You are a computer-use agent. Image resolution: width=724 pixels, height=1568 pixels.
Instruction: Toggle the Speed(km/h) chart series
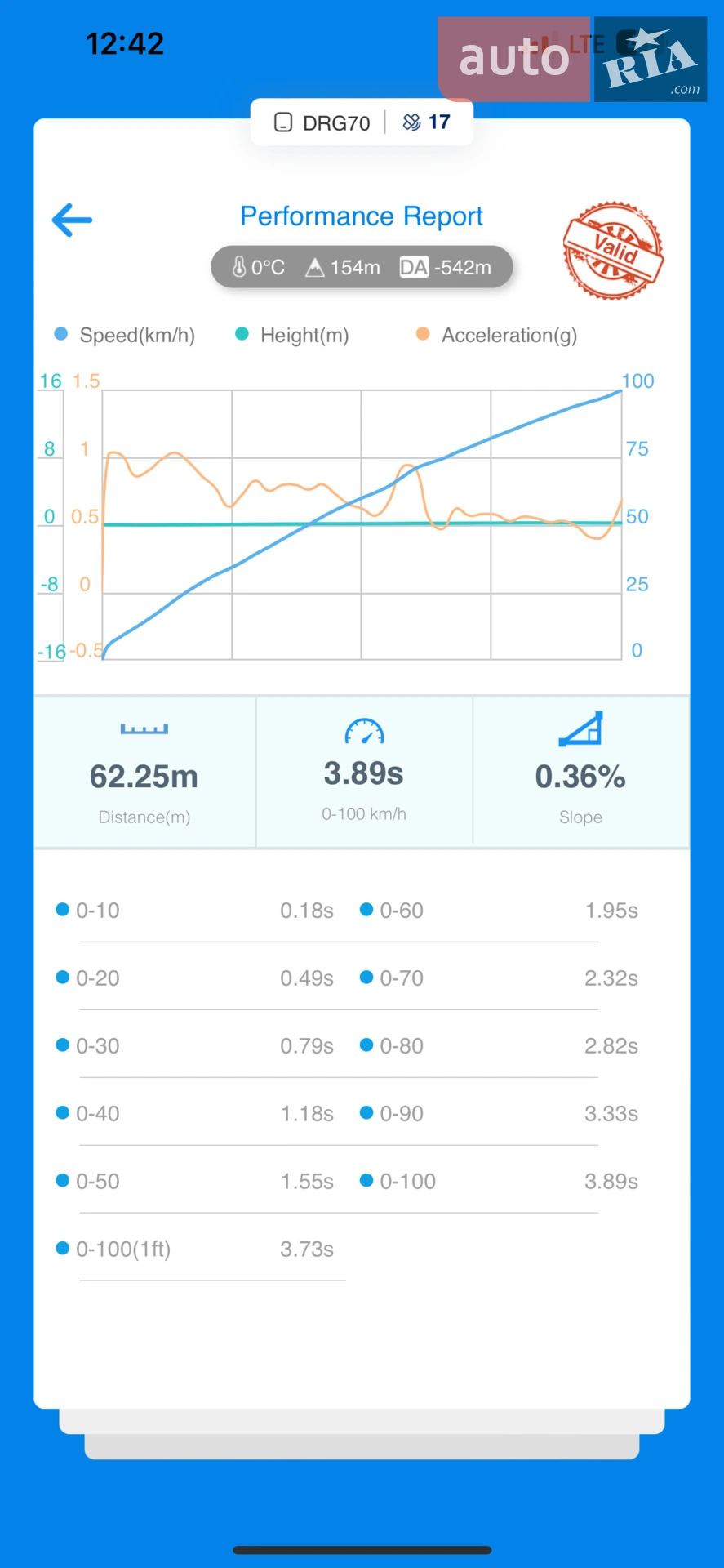coord(125,335)
